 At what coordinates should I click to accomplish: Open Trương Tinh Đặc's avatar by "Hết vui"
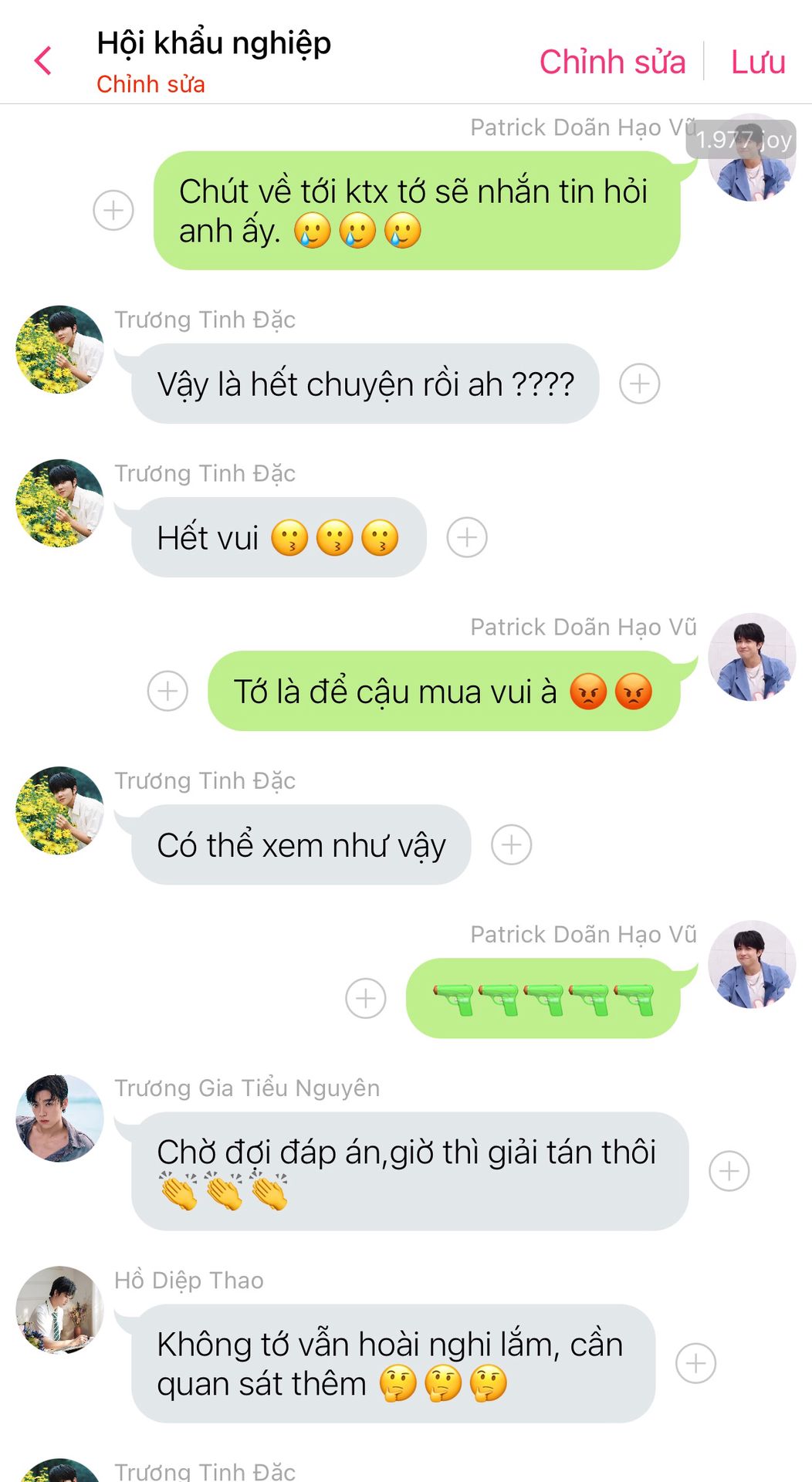pyautogui.click(x=59, y=503)
